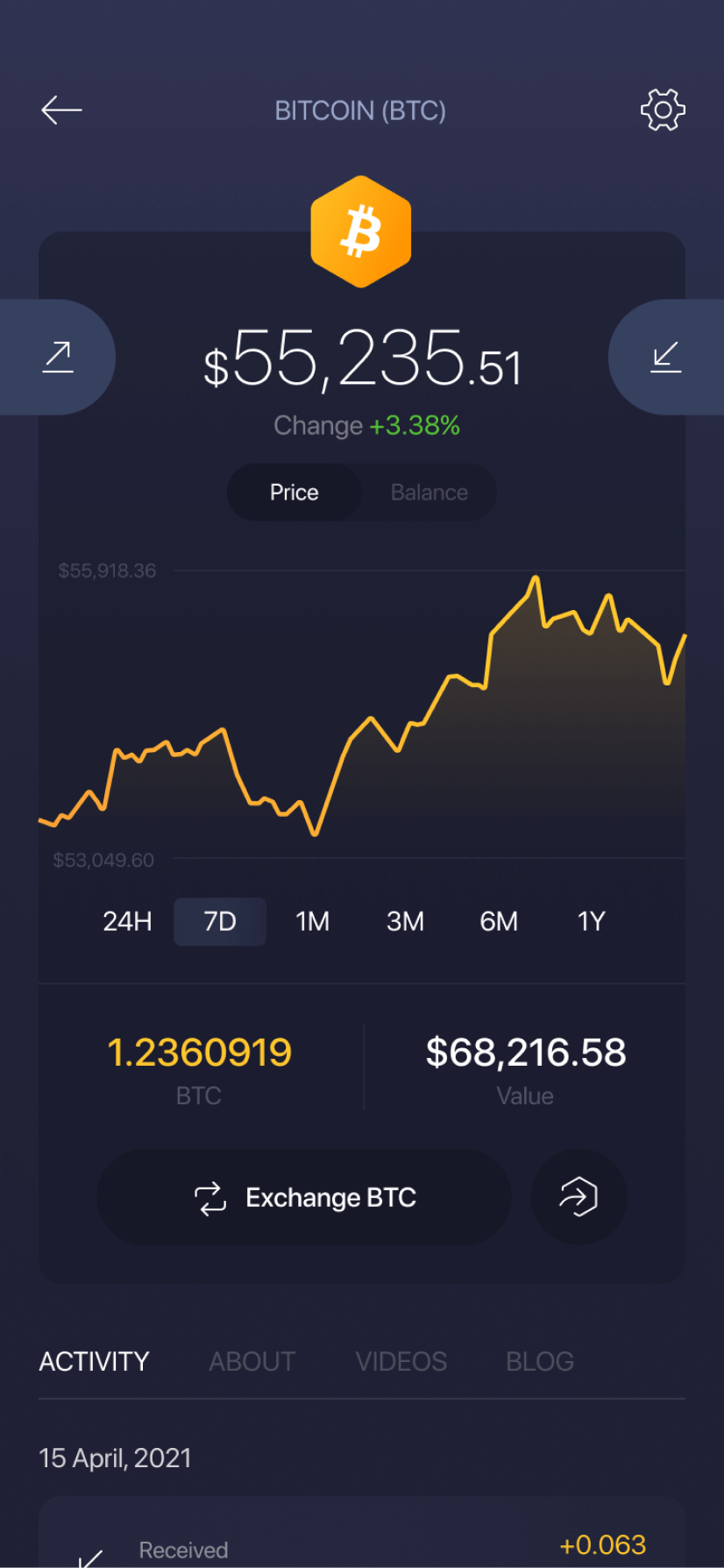Enable the 1Y chart timeframe

click(x=592, y=921)
